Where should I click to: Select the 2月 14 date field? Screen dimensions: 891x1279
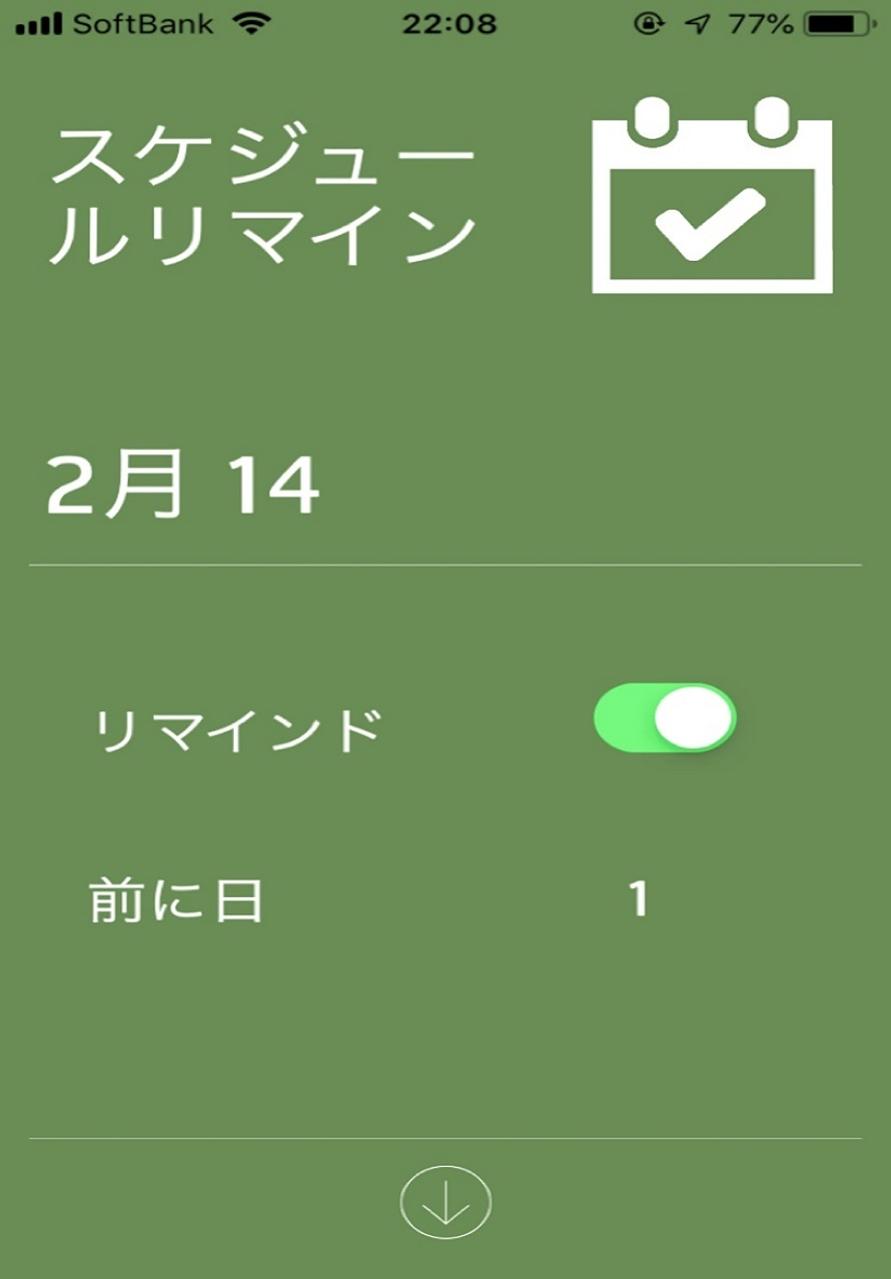click(183, 487)
